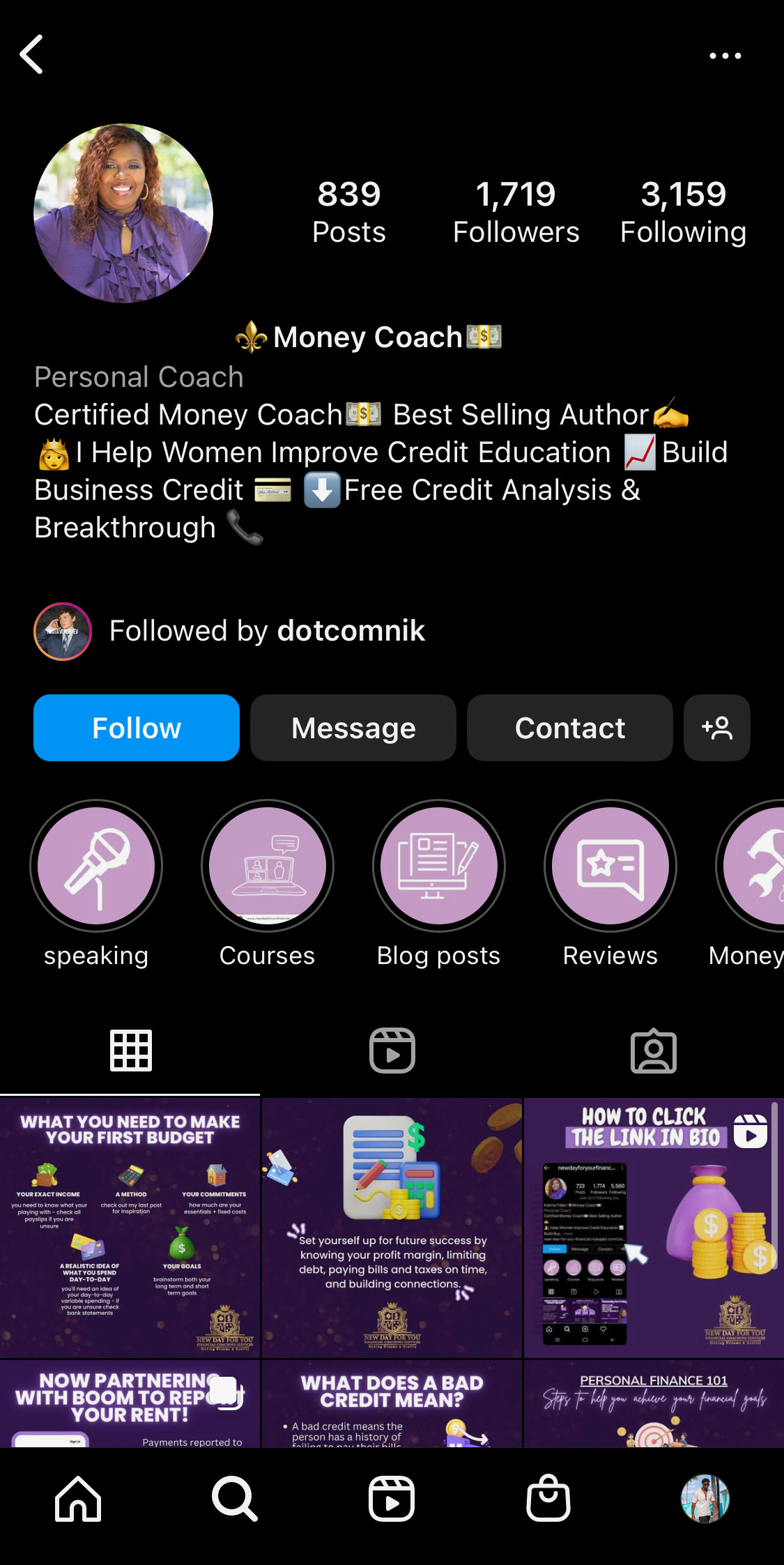The height and width of the screenshot is (1565, 784).
Task: Open the Courses highlight
Action: [x=268, y=866]
